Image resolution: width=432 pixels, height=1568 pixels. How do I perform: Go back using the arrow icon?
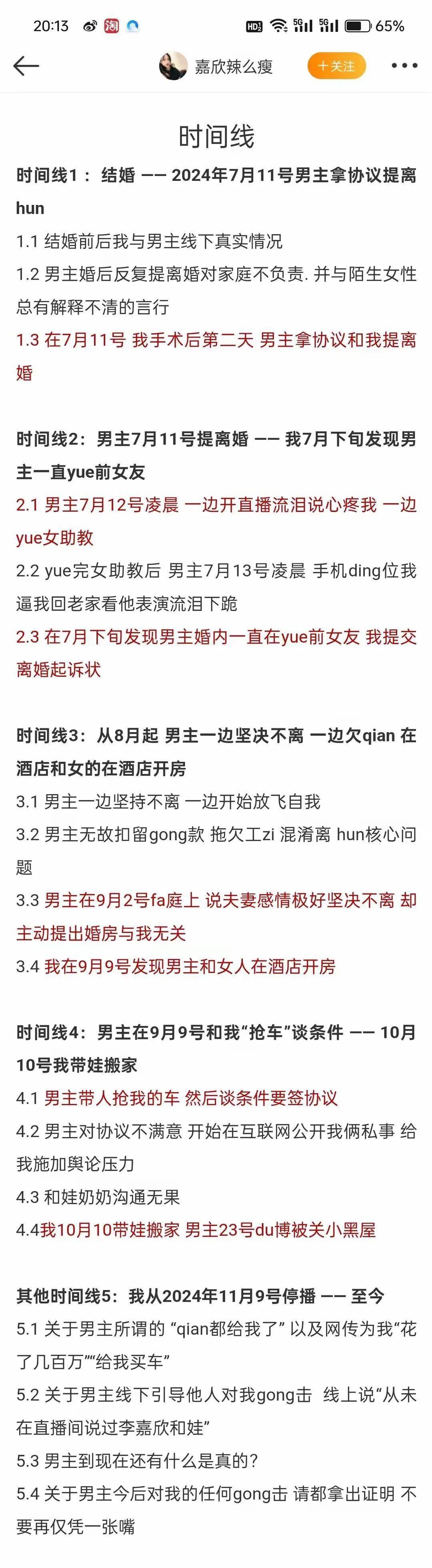(x=26, y=66)
